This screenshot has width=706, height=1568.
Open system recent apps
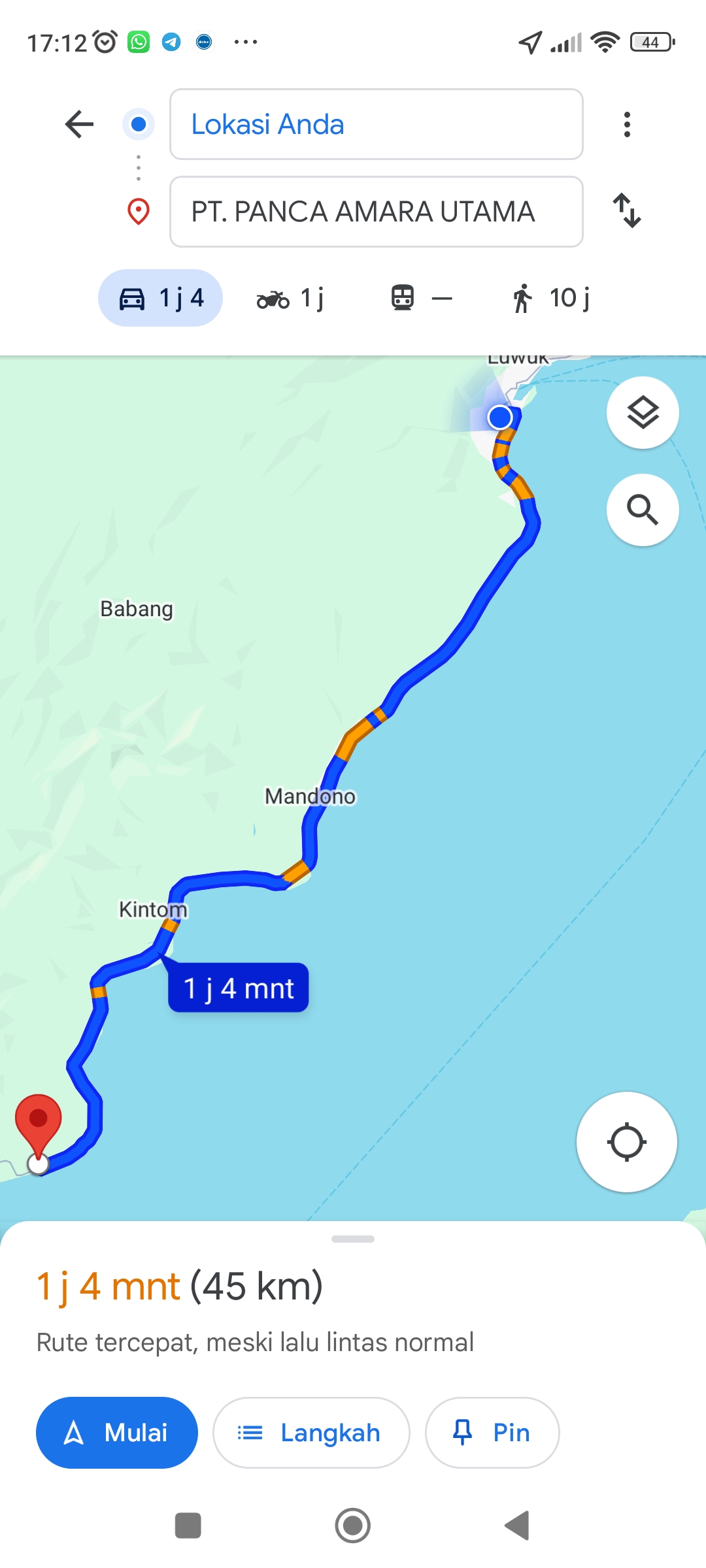tap(188, 1526)
